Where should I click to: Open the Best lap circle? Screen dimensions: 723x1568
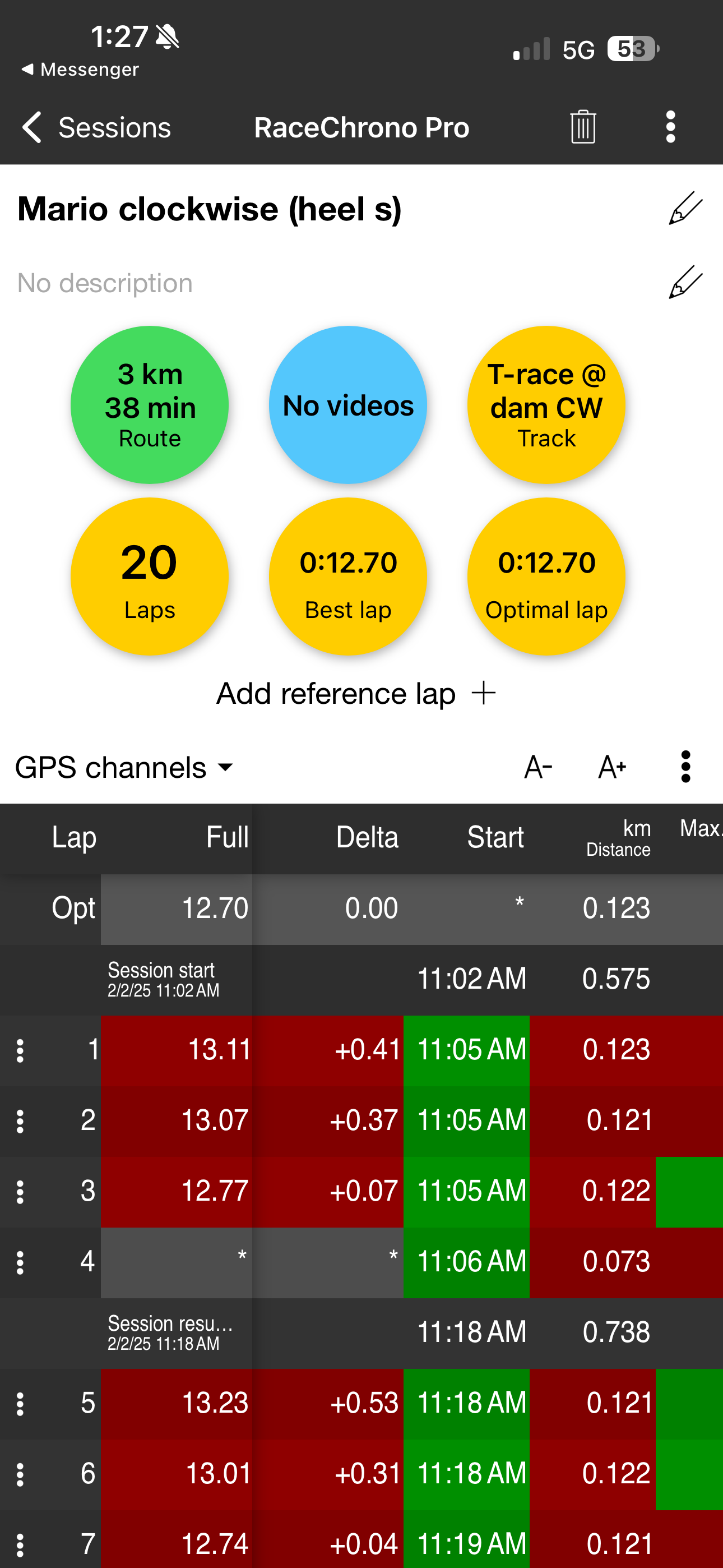click(x=348, y=577)
